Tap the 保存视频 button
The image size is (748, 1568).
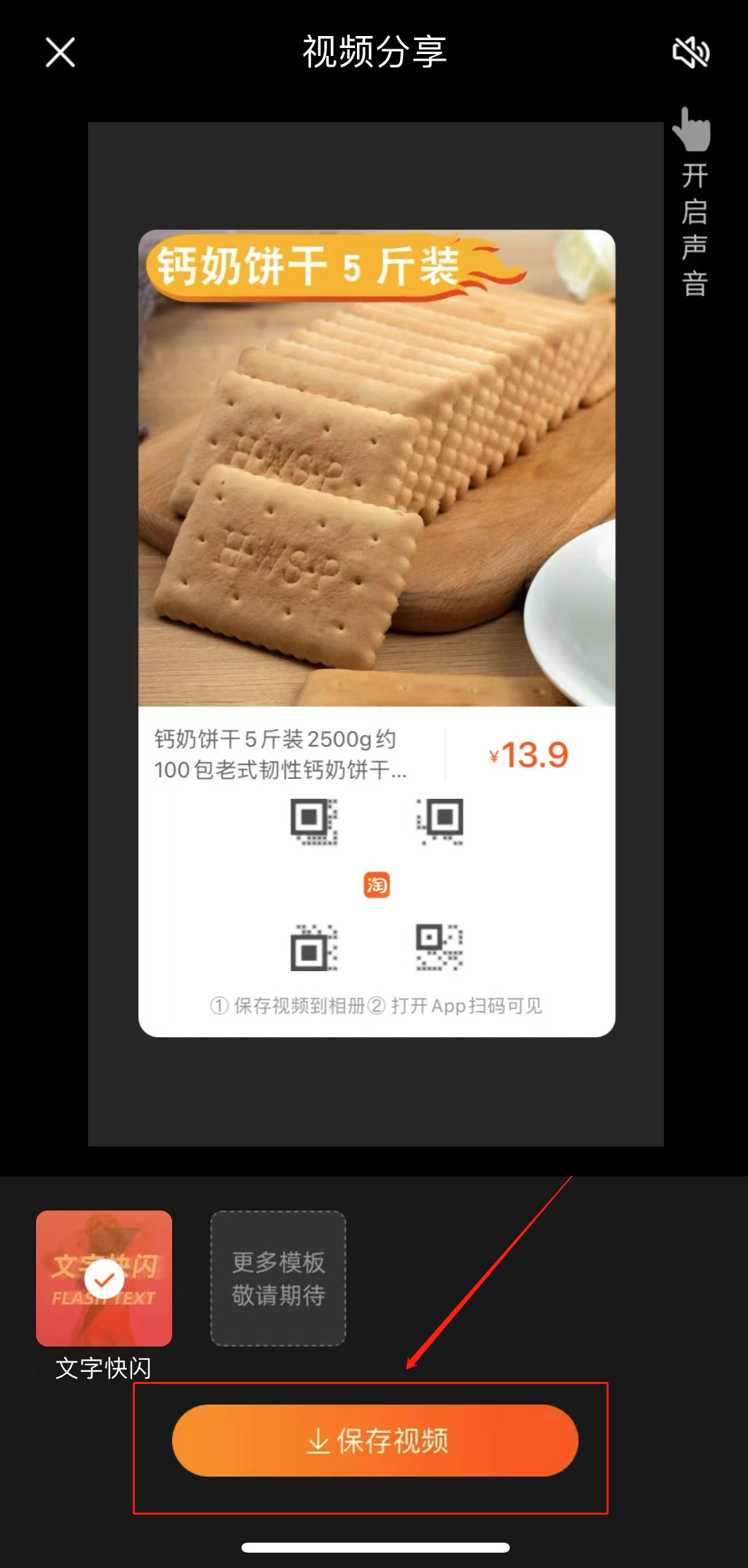pos(375,1441)
